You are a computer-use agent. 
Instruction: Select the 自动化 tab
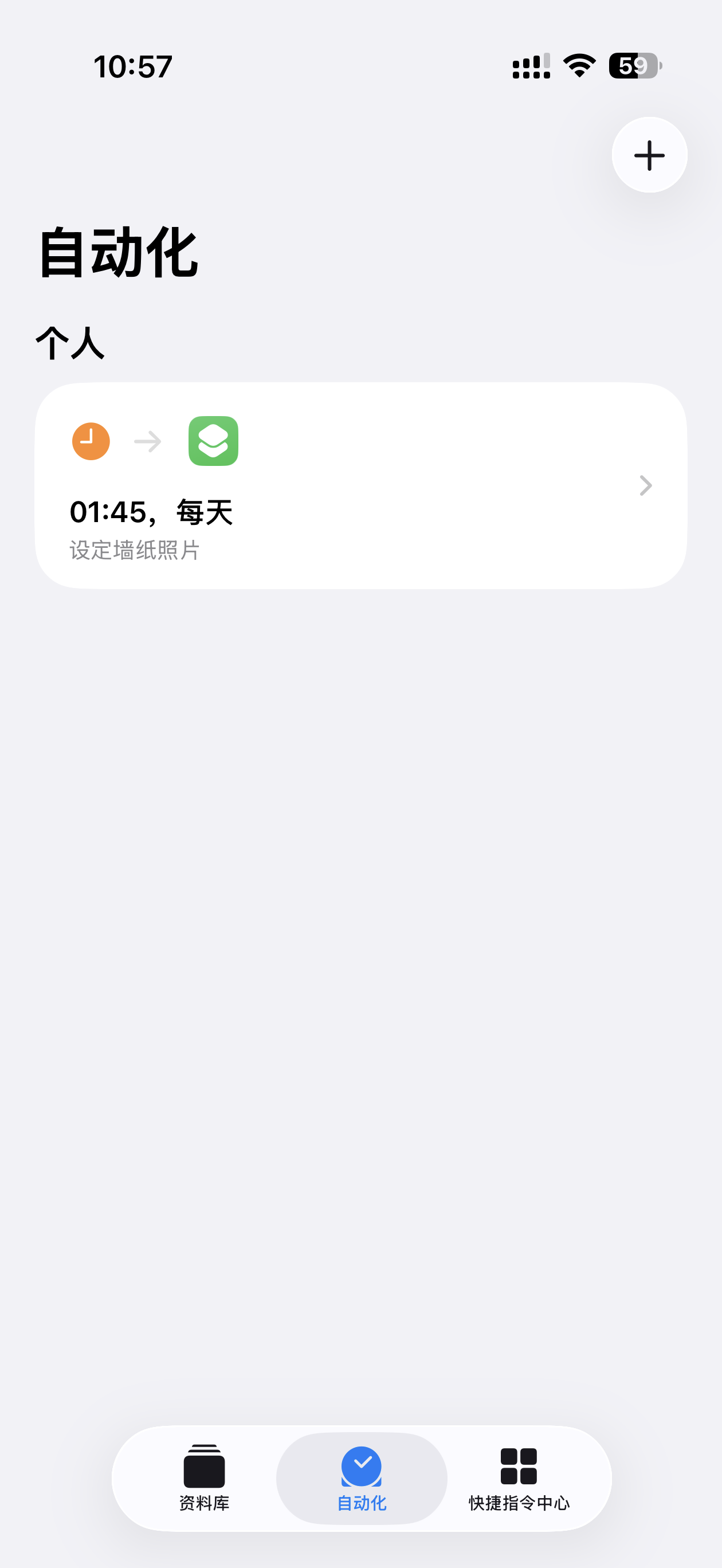point(362,1478)
